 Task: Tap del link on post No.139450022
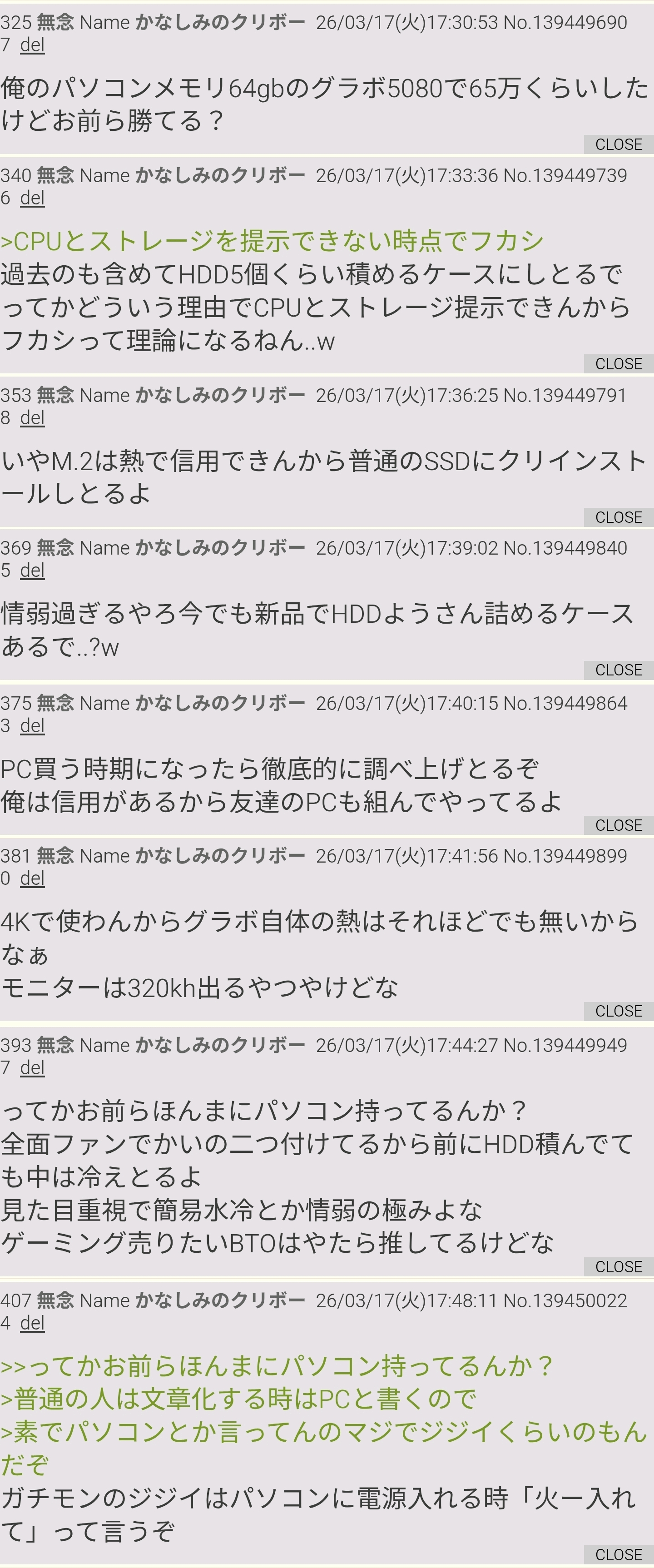point(32,1323)
